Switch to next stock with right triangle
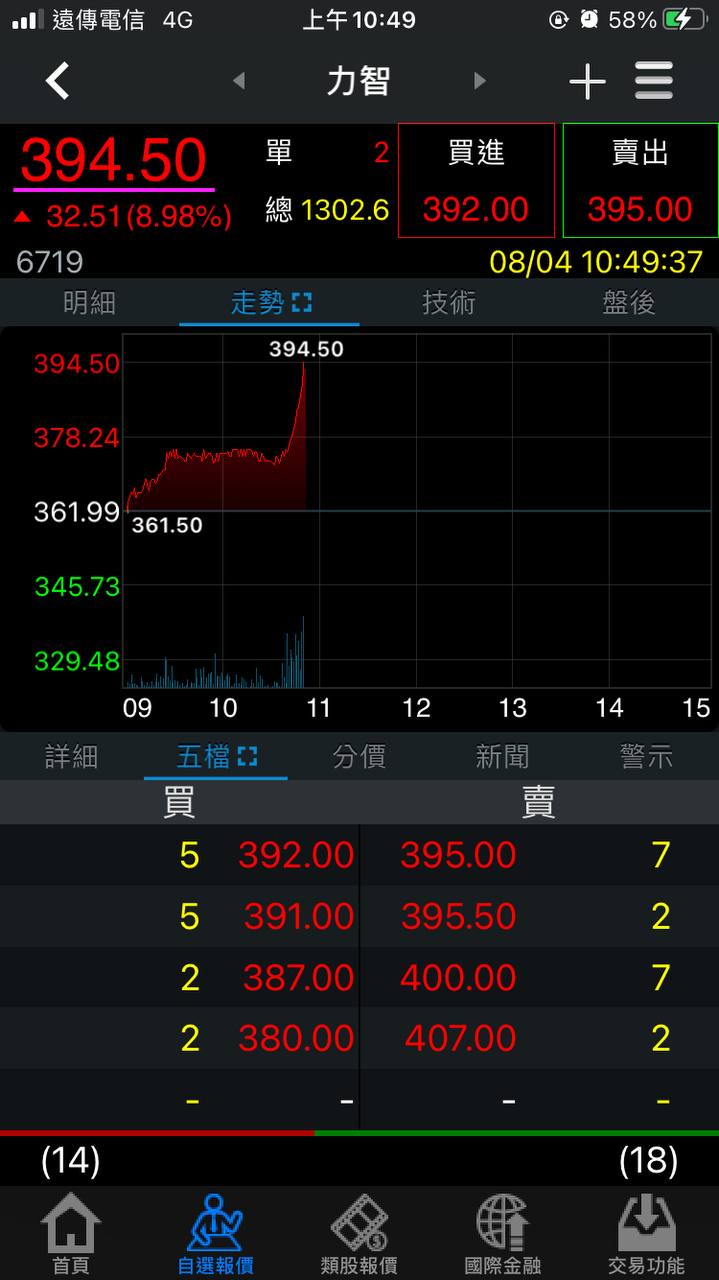This screenshot has width=719, height=1280. pos(480,81)
